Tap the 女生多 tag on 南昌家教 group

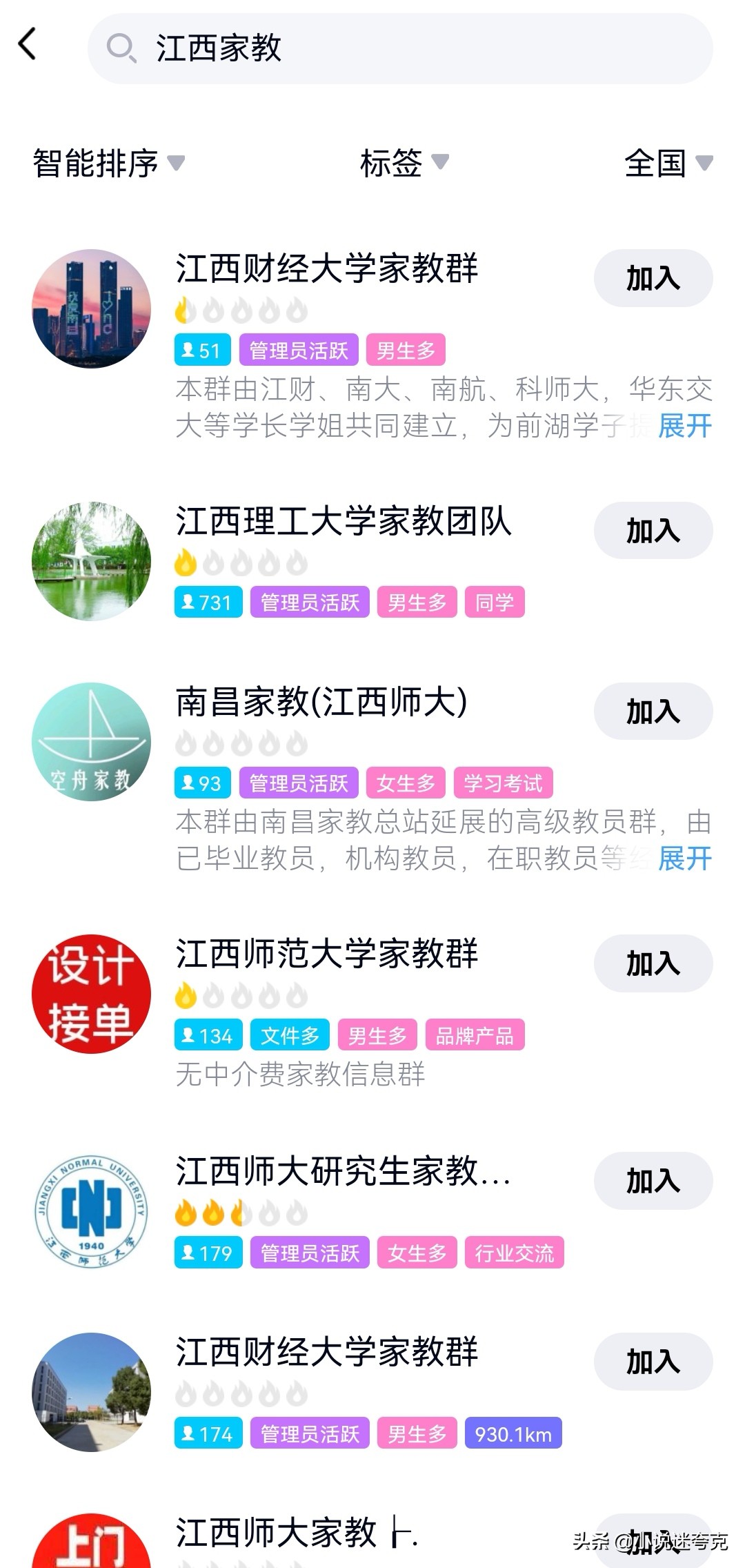coord(406,783)
